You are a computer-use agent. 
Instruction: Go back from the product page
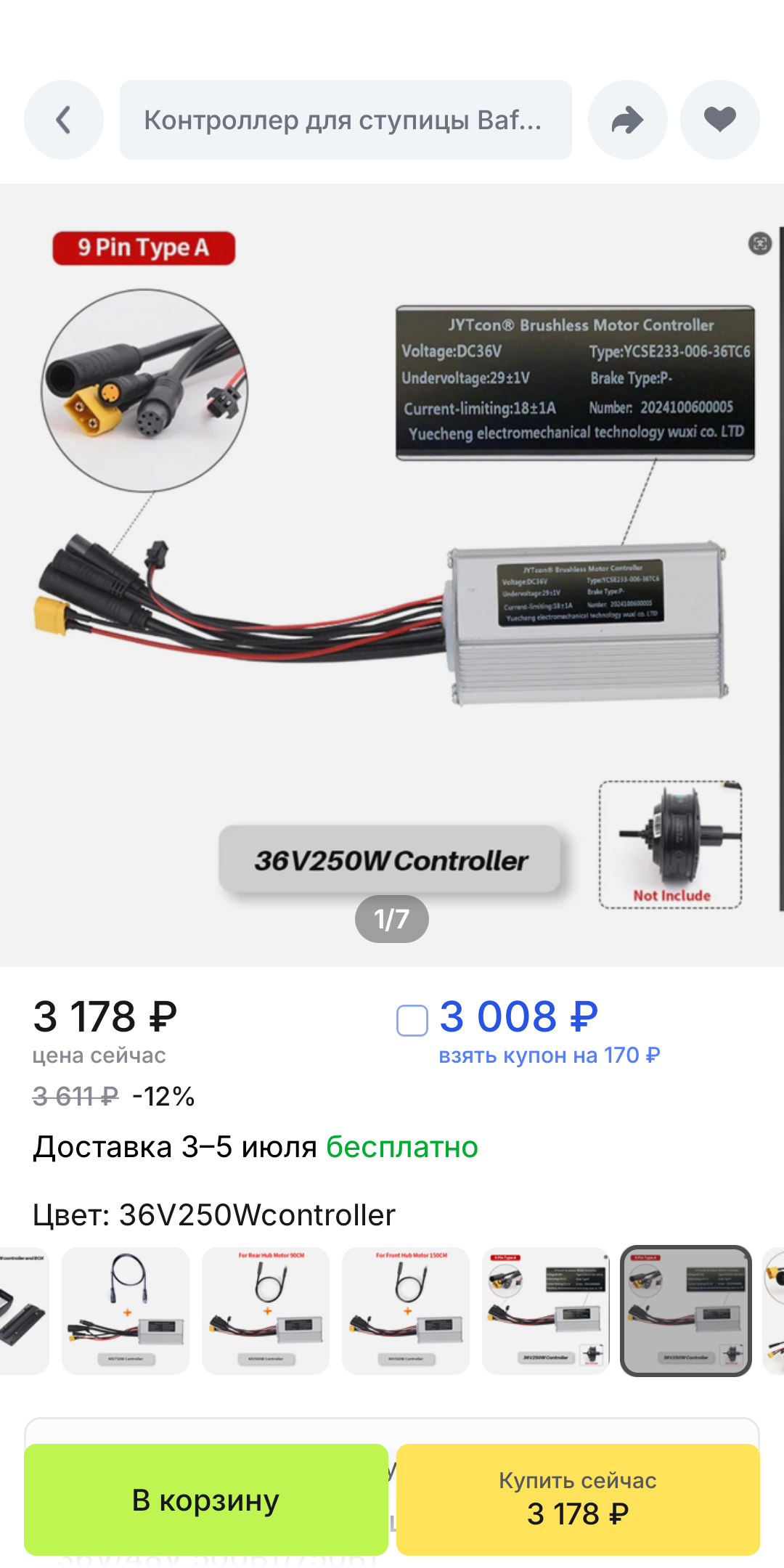coord(64,120)
